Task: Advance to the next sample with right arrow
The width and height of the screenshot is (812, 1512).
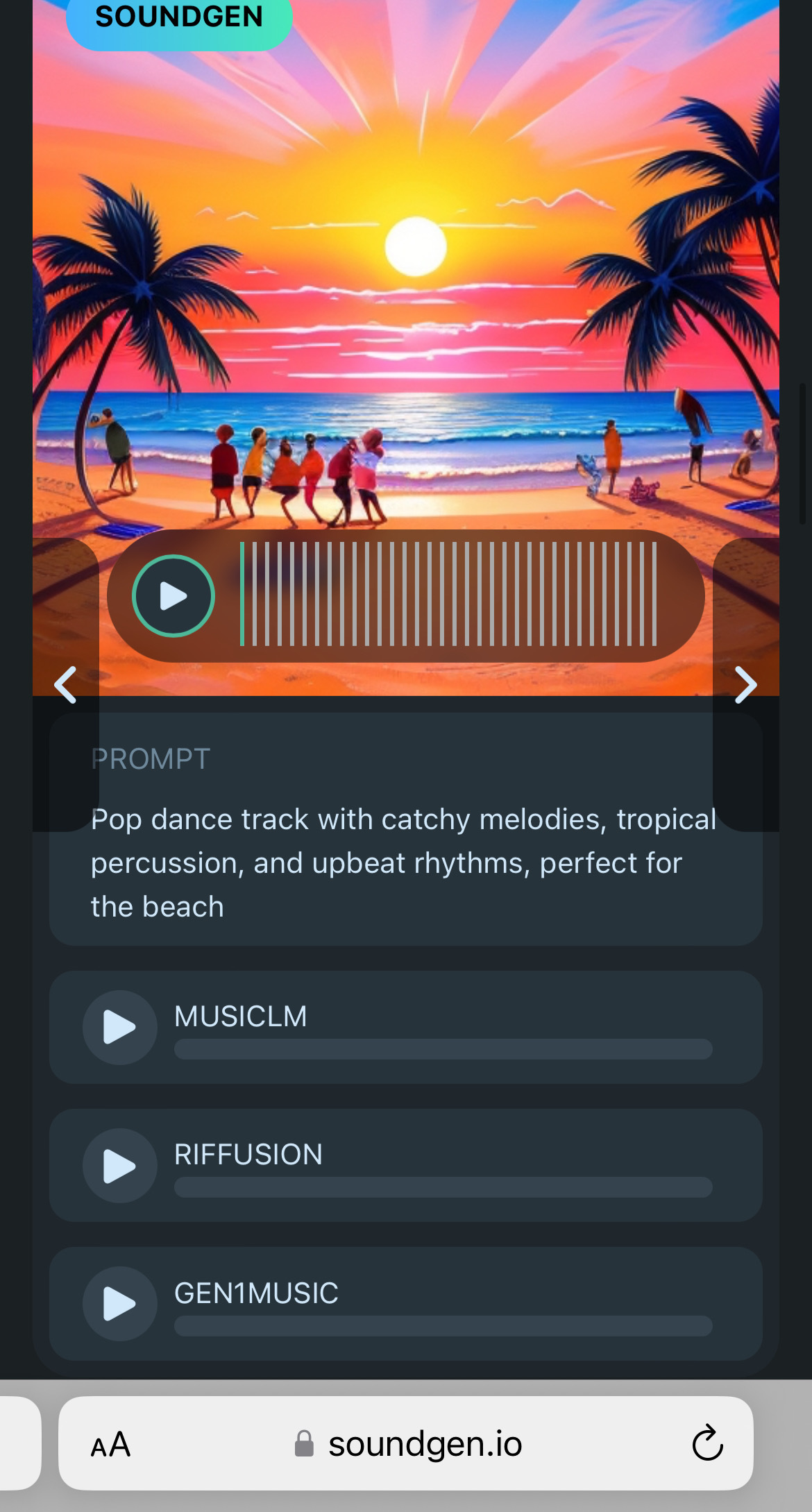Action: coord(746,685)
